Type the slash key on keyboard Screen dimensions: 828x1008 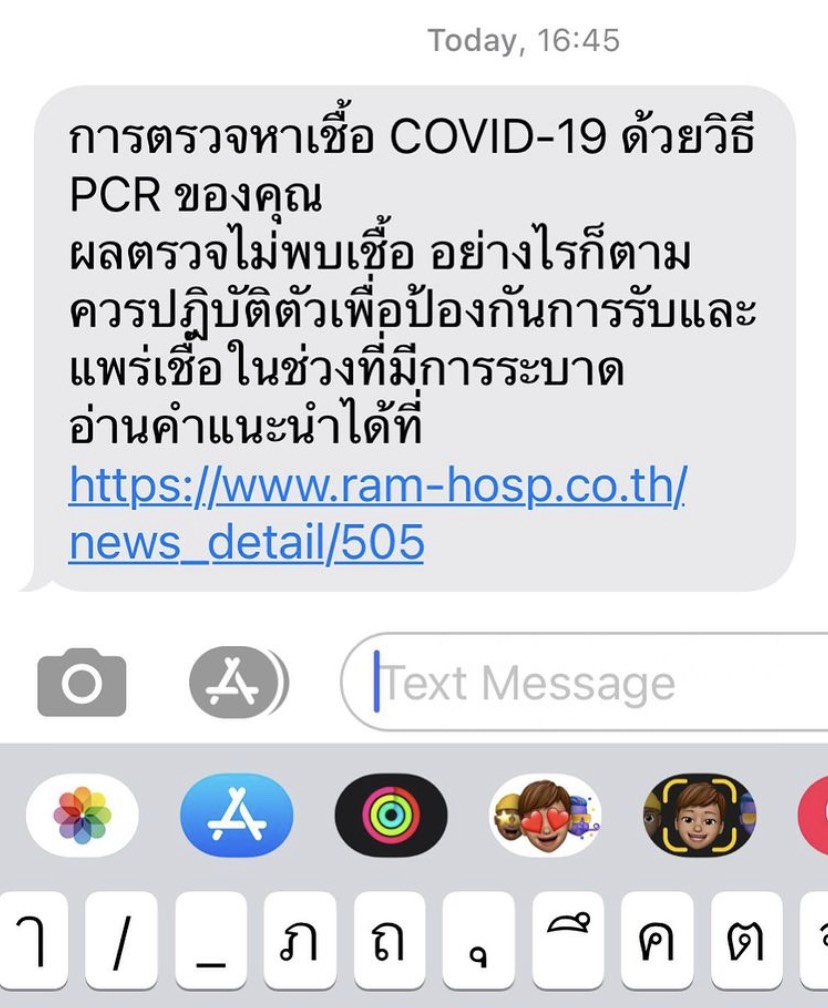121,941
